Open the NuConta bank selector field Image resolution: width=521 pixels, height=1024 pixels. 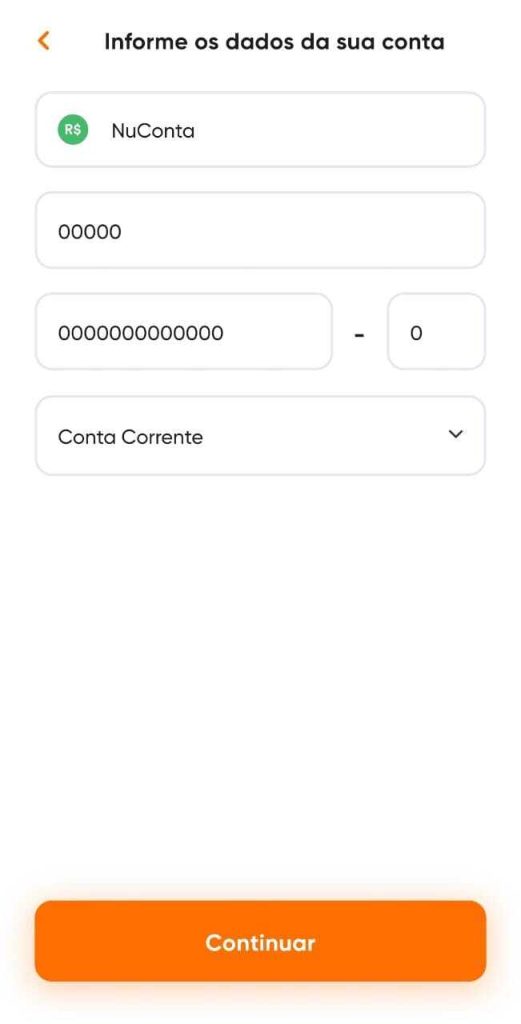pos(260,129)
